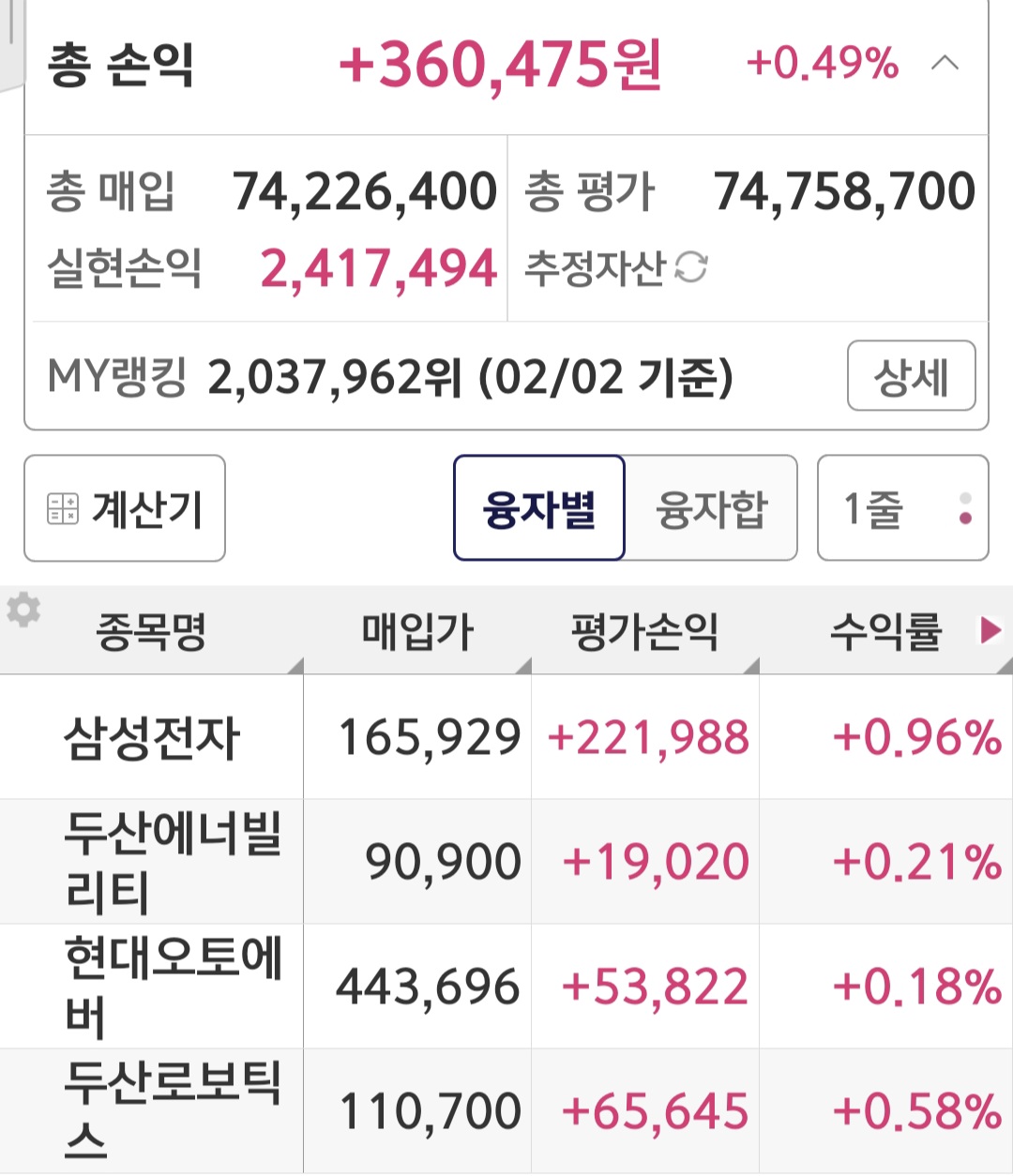Switch to the 융자합 view
Screen dimensions: 1013x1176
(711, 508)
